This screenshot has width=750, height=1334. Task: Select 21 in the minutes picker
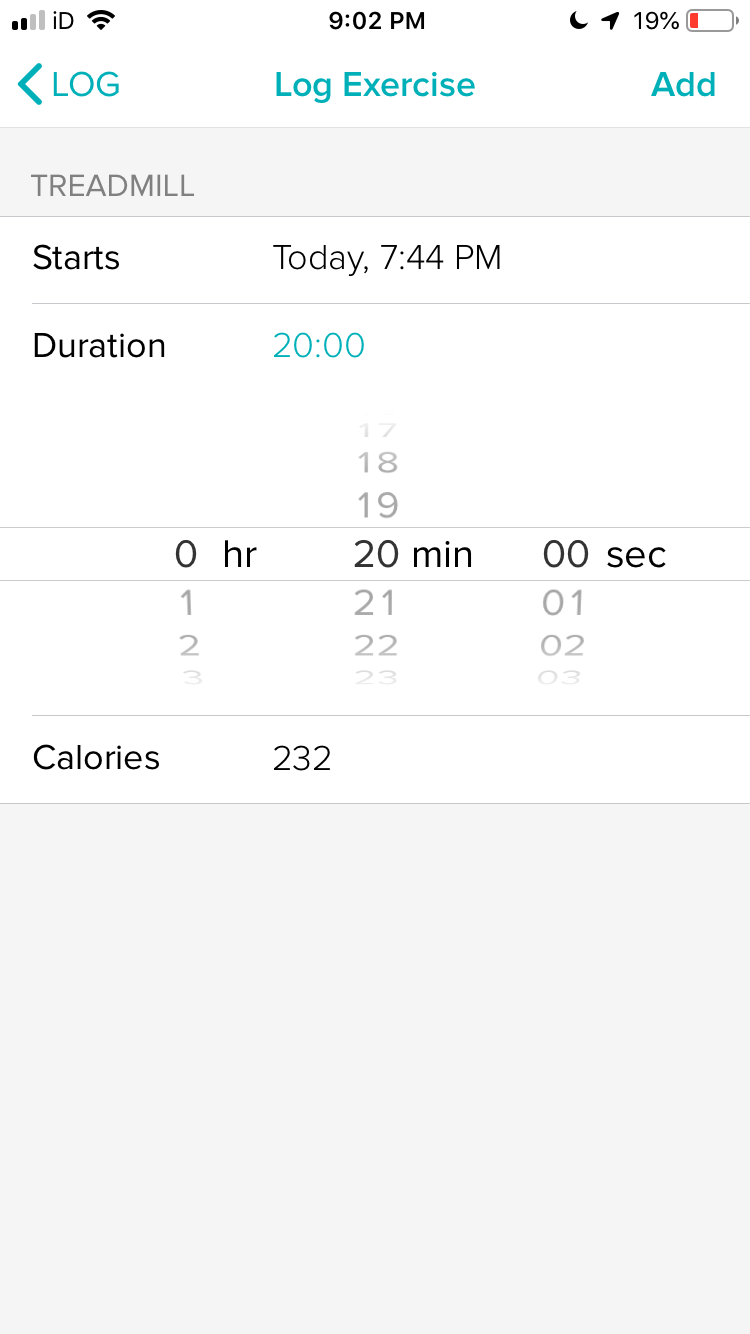(x=376, y=603)
